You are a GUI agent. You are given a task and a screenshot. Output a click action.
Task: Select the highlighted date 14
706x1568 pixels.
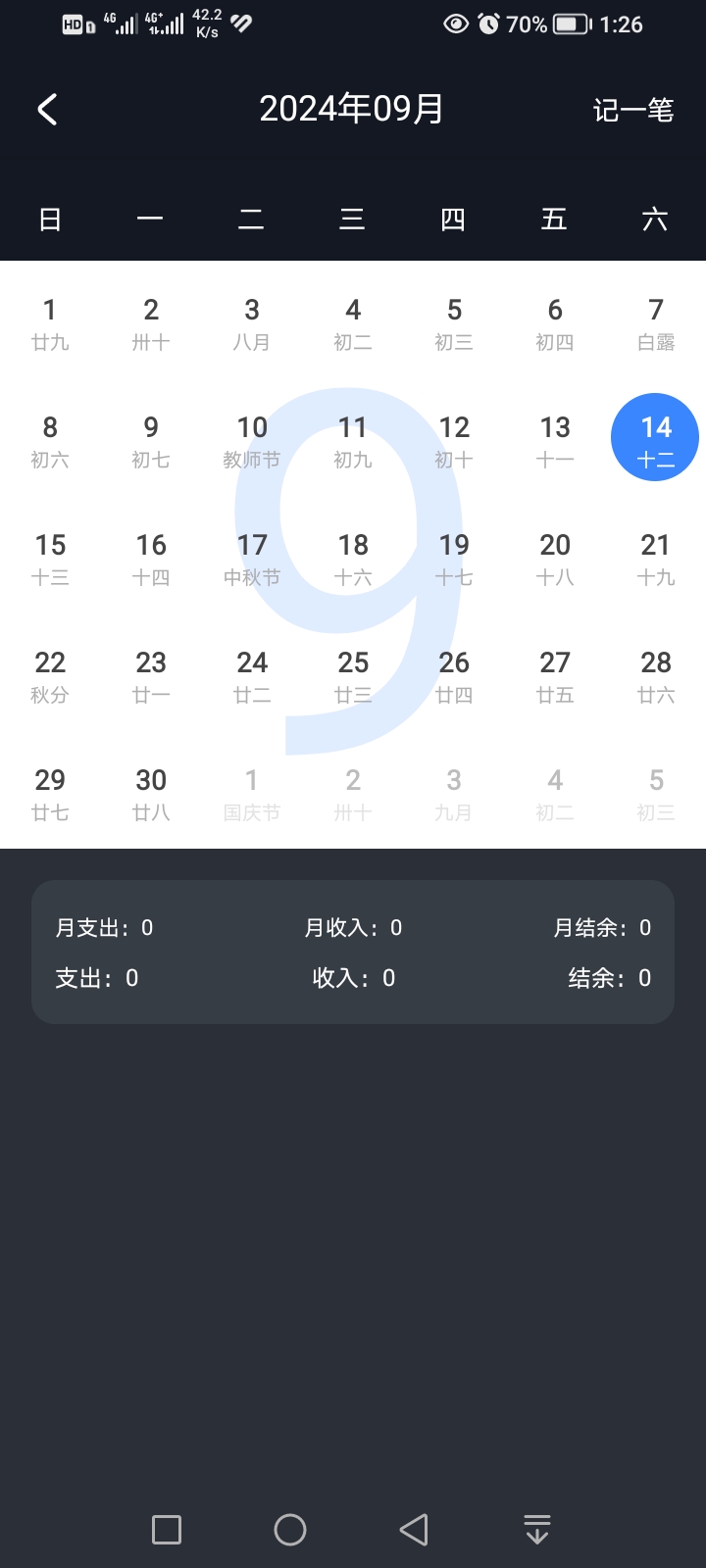(654, 437)
